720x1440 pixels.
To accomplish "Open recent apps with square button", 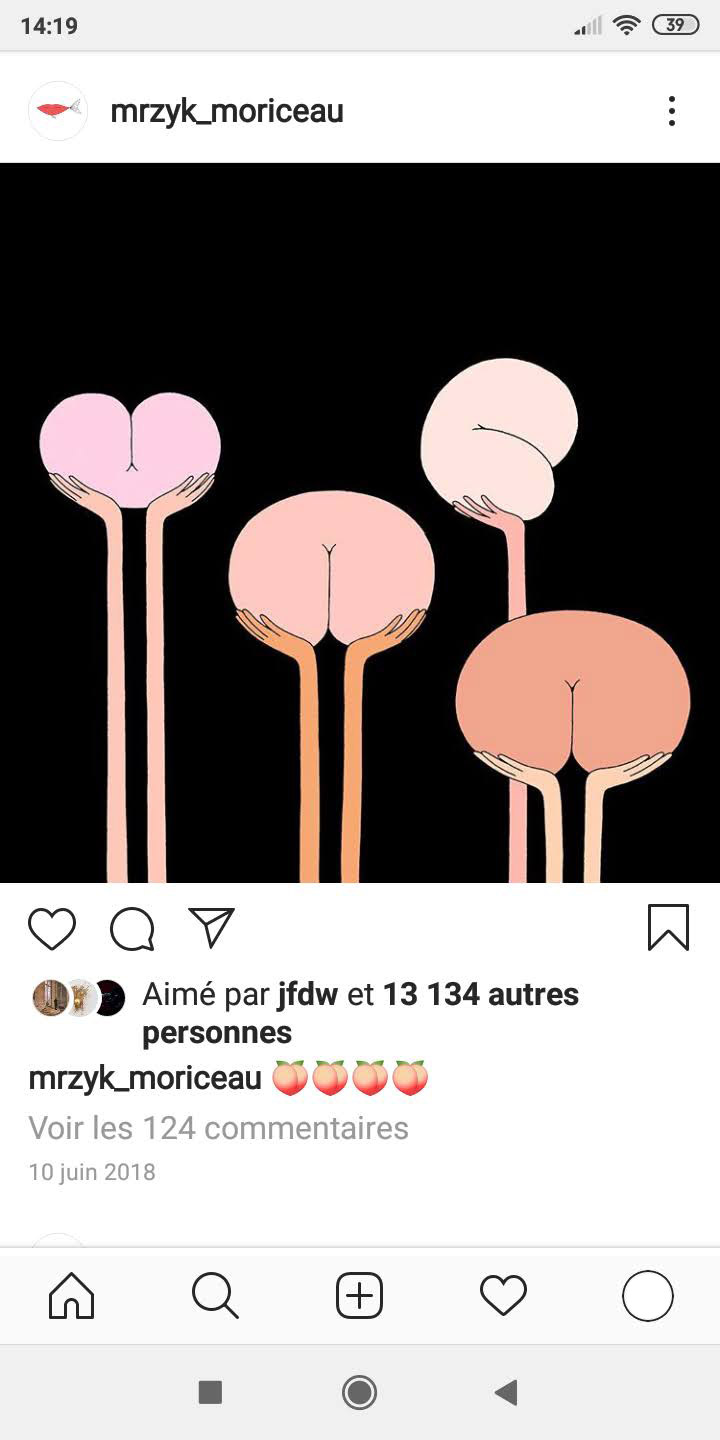I will click(210, 1392).
